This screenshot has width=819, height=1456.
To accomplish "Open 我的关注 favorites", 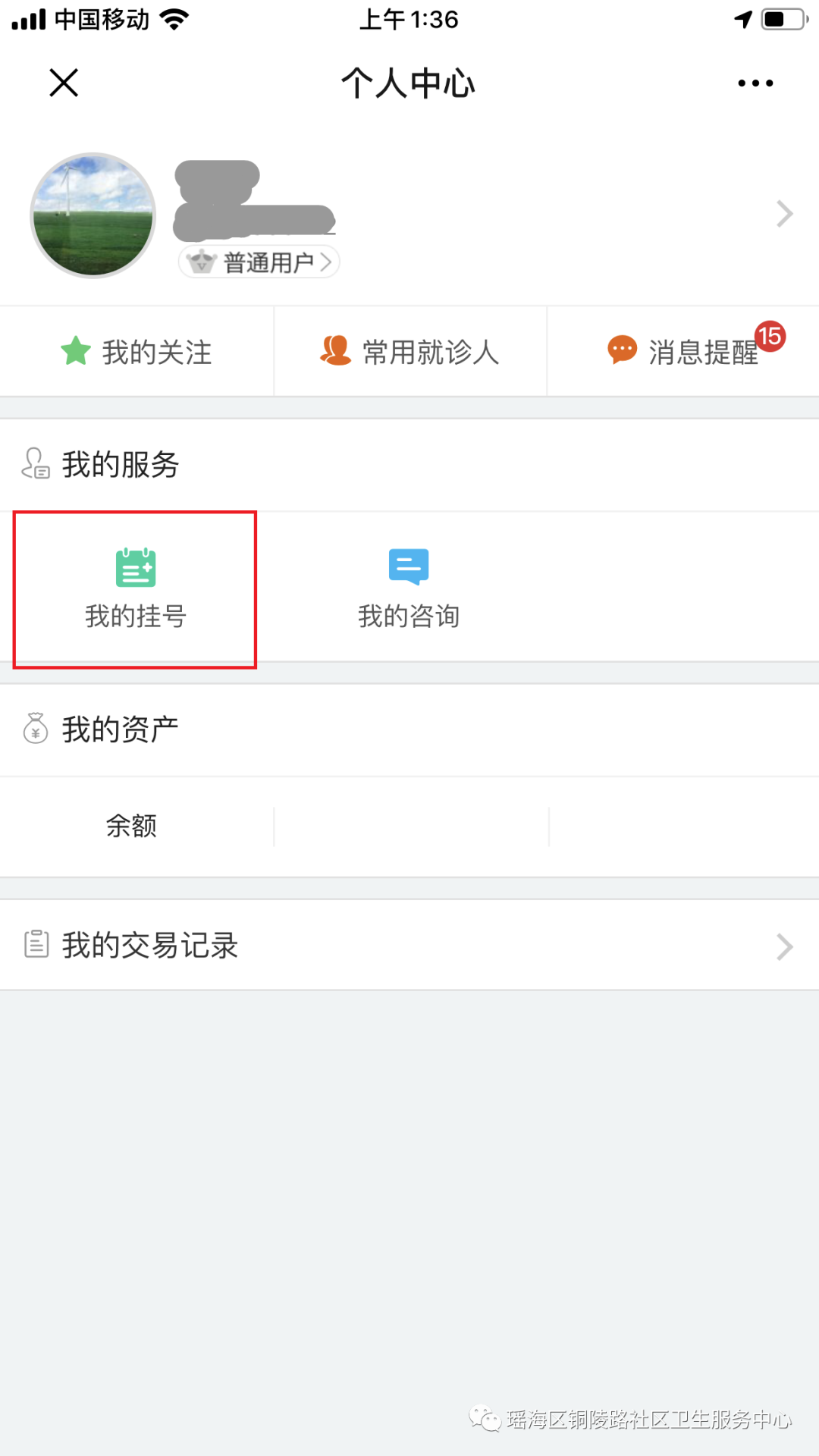I will click(x=136, y=352).
